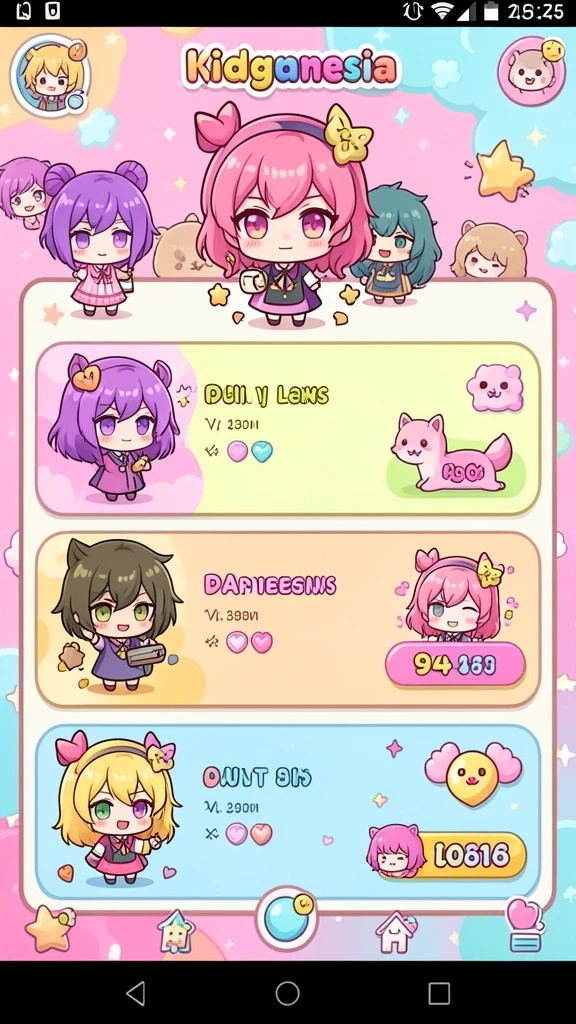The width and height of the screenshot is (576, 1024).
Task: Open the green house tab with face
Action: [177, 932]
